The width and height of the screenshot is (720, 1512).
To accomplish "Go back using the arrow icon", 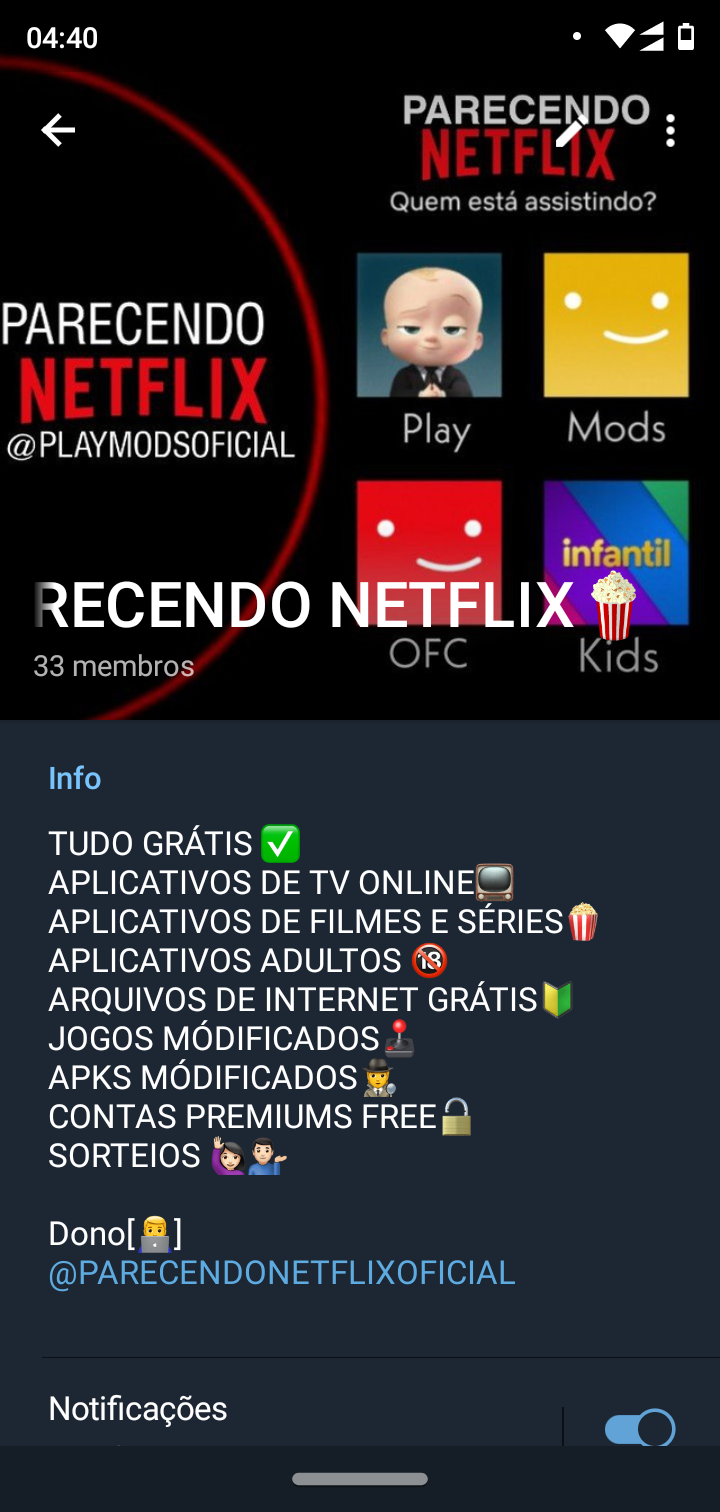I will pyautogui.click(x=58, y=130).
